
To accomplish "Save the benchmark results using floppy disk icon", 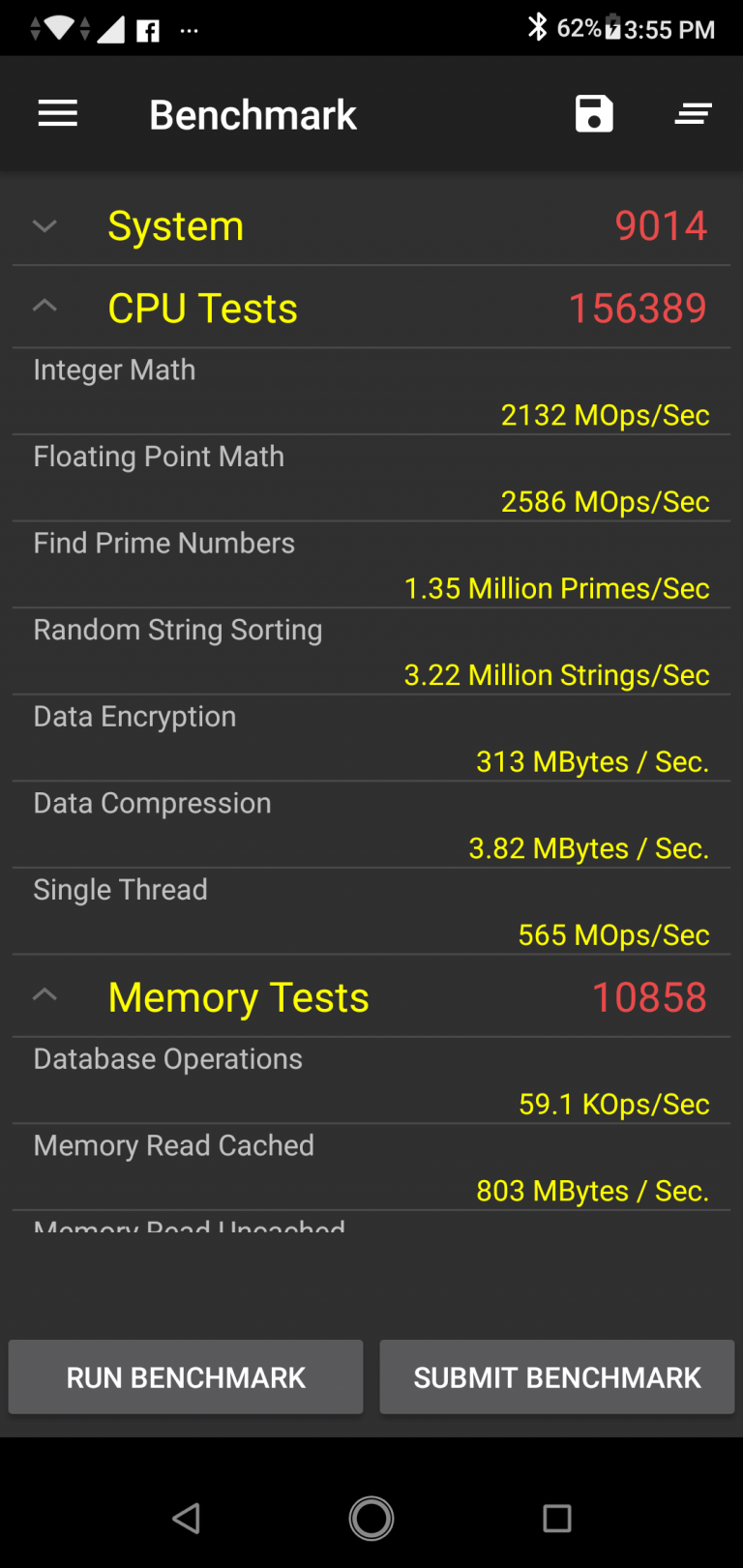I will pos(594,113).
